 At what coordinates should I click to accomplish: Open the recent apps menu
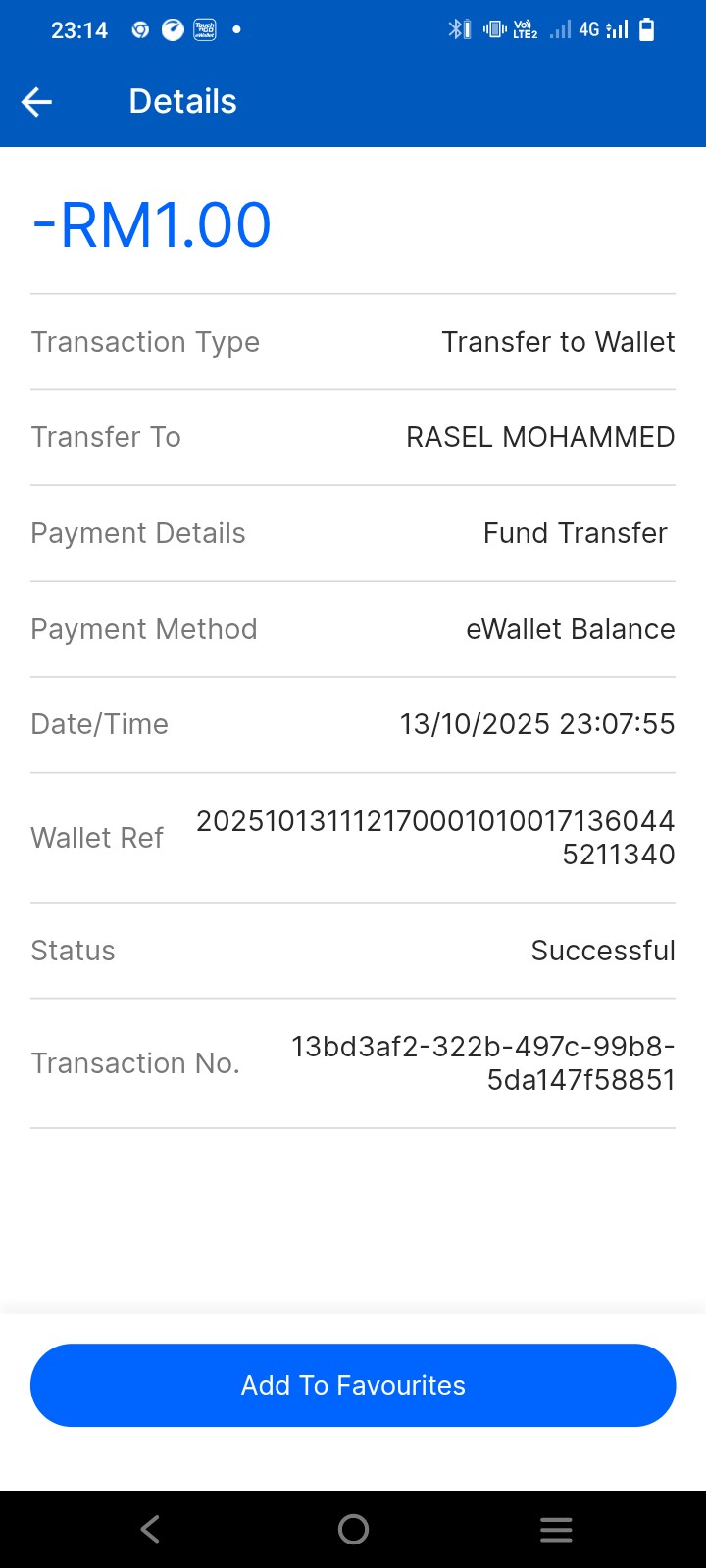tap(556, 1529)
